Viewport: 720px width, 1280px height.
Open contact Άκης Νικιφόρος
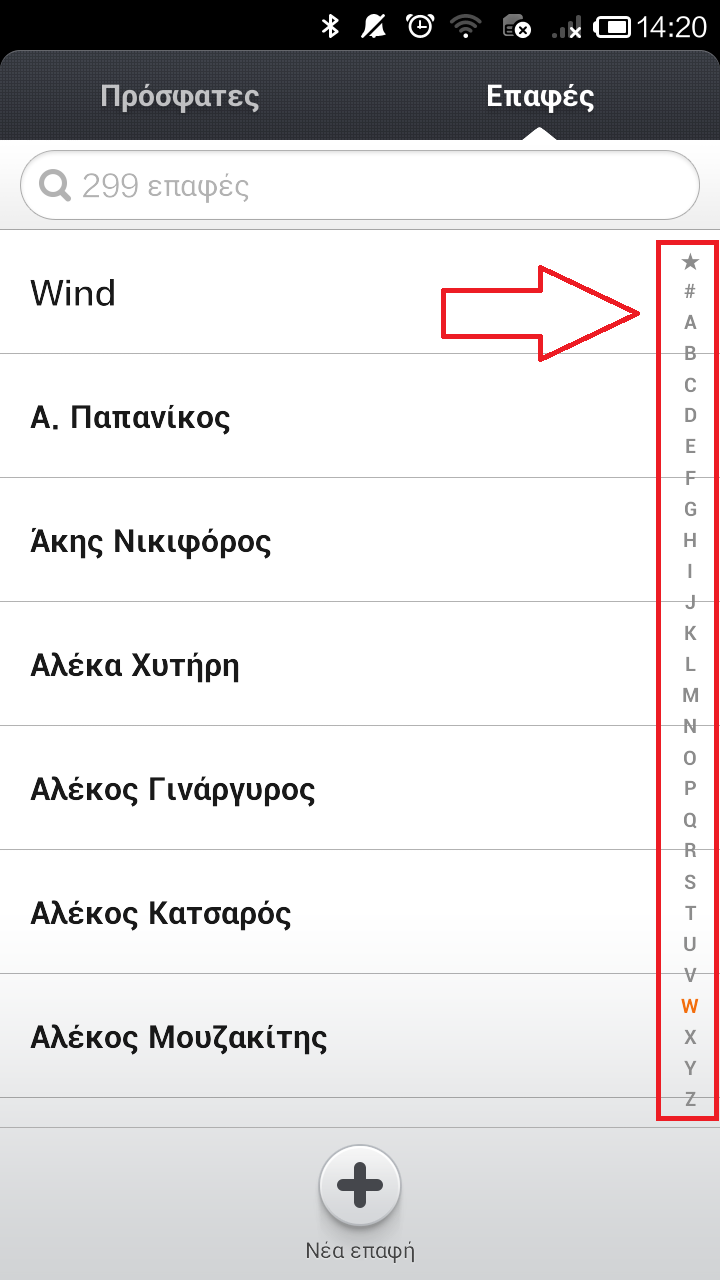click(300, 541)
